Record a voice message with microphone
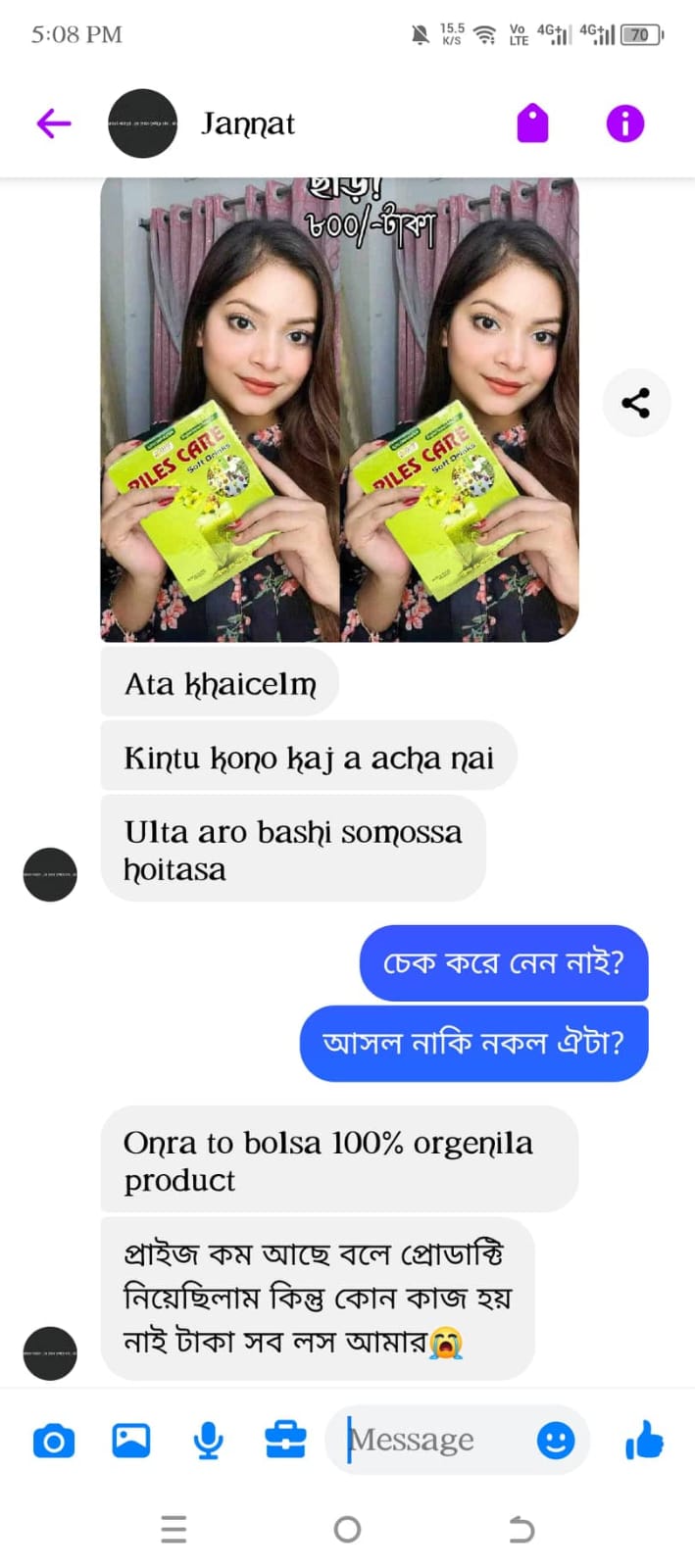The height and width of the screenshot is (1568, 695). coord(208,1441)
